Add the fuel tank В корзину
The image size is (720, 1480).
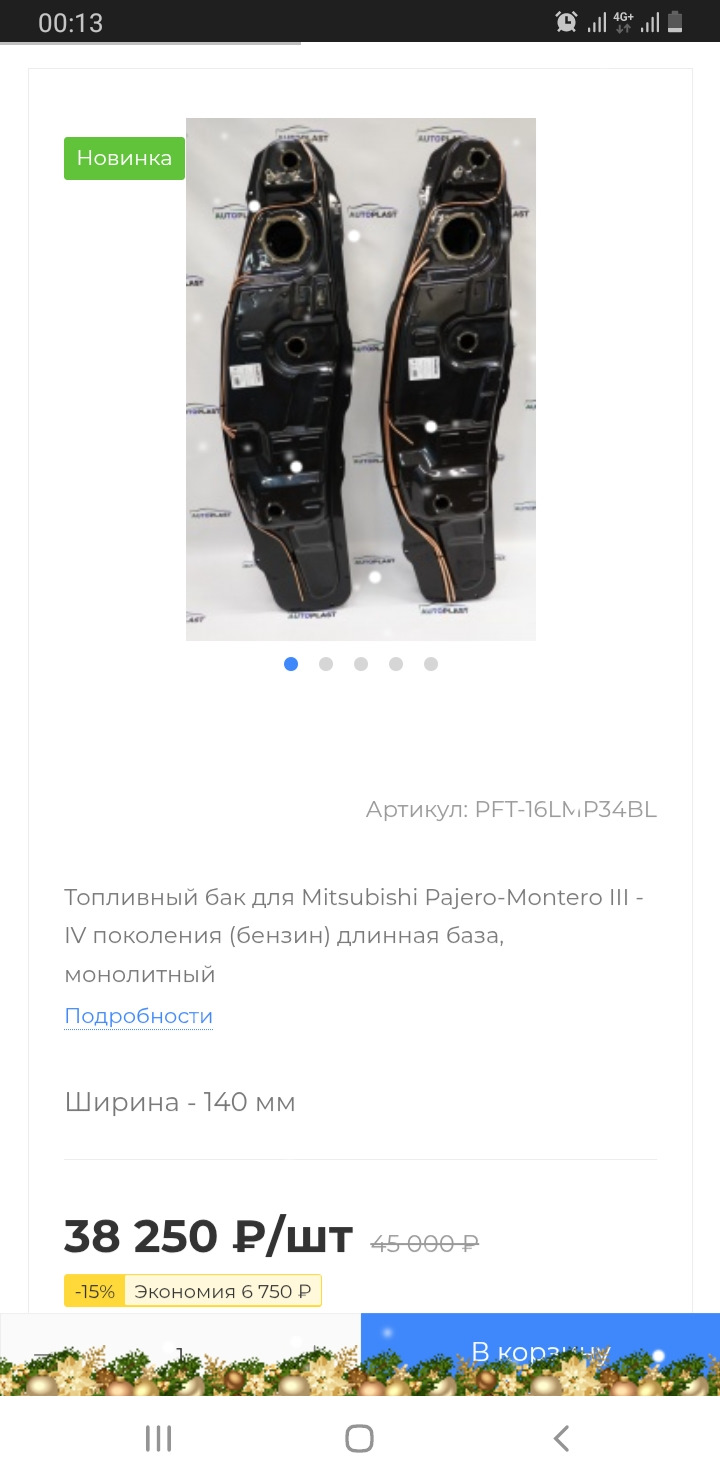click(x=540, y=1350)
